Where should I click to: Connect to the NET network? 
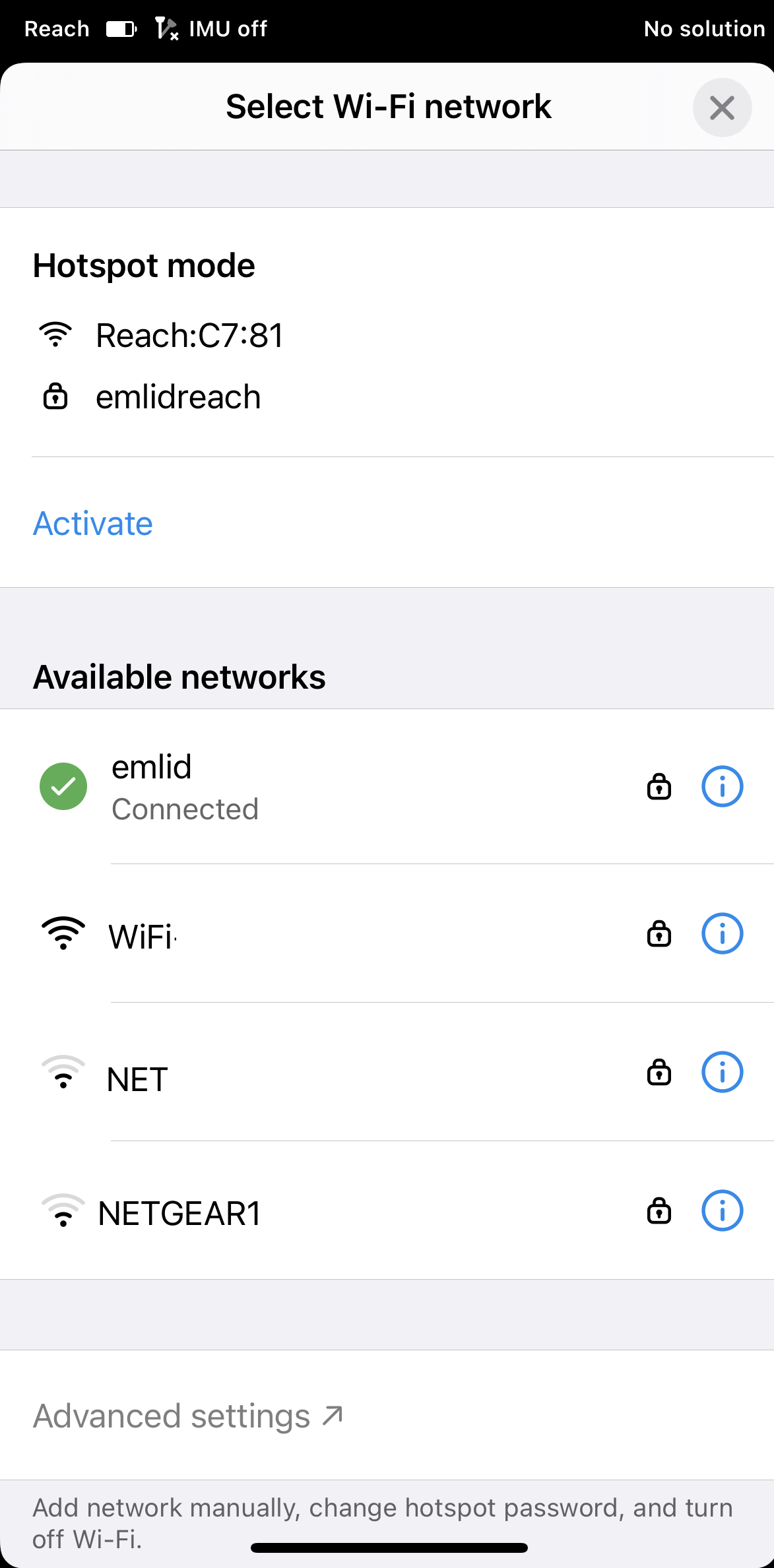[x=387, y=1073]
